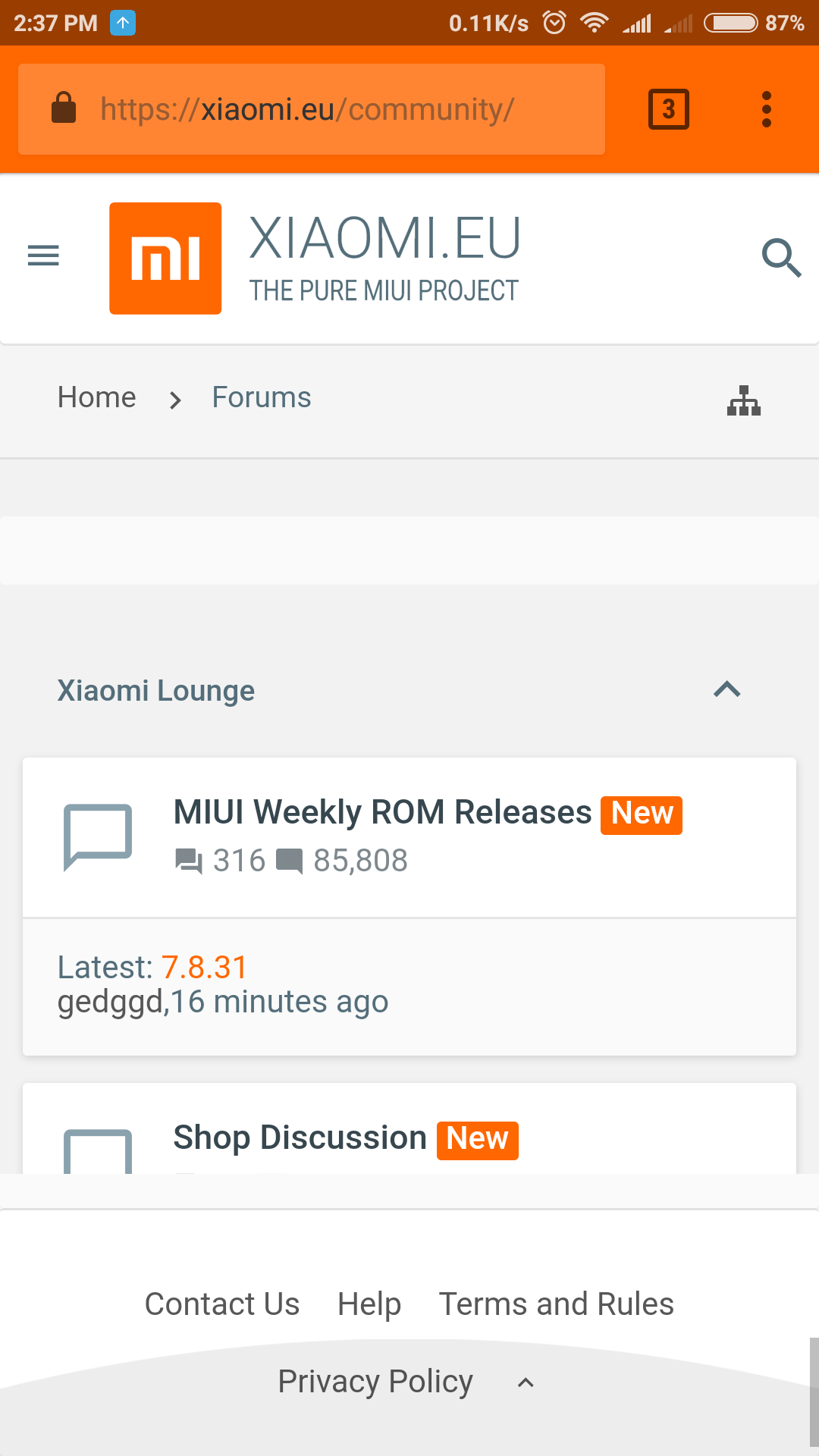
Task: Open the Forums breadcrumb link
Action: 262,397
